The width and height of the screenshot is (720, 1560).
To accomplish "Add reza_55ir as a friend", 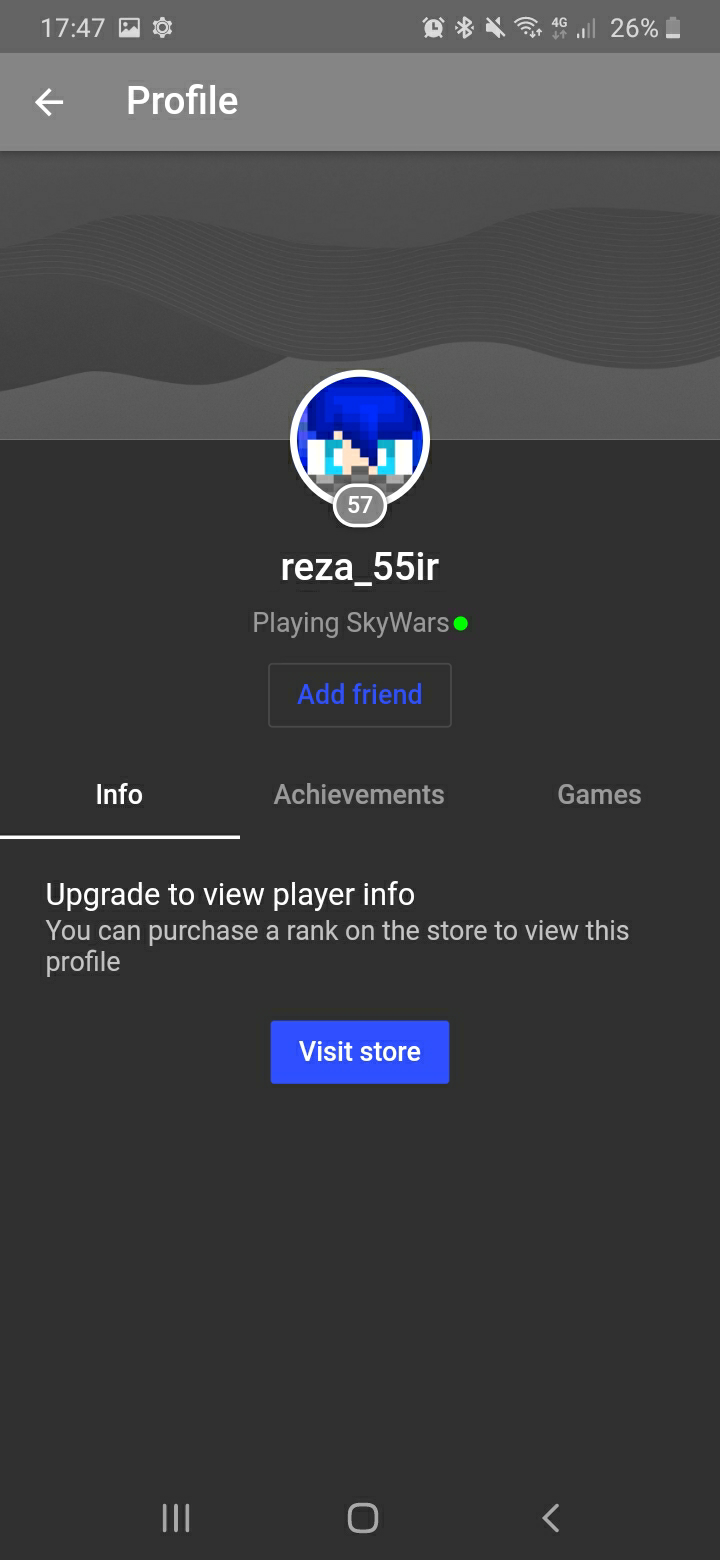I will point(360,695).
